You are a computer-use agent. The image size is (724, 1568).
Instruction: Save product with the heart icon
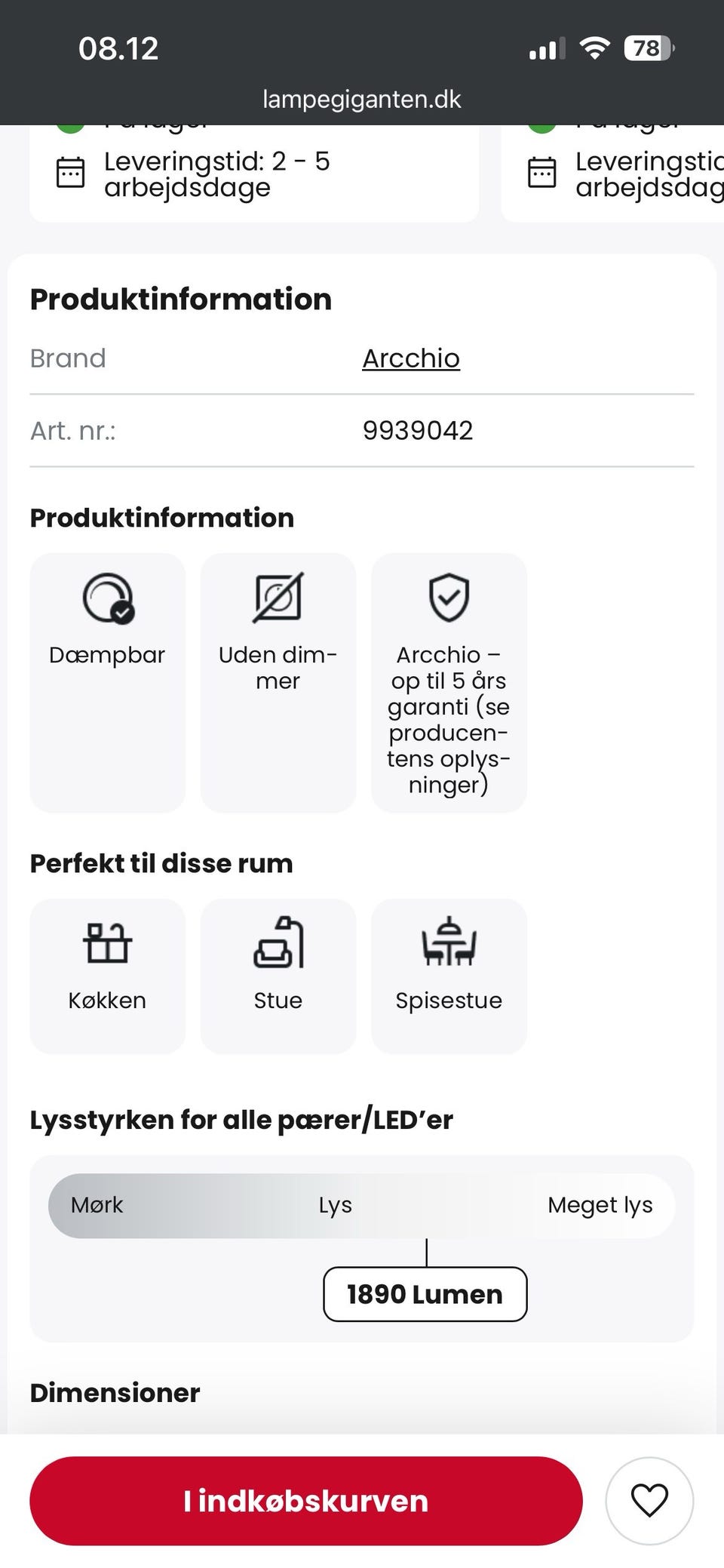[x=649, y=1501]
